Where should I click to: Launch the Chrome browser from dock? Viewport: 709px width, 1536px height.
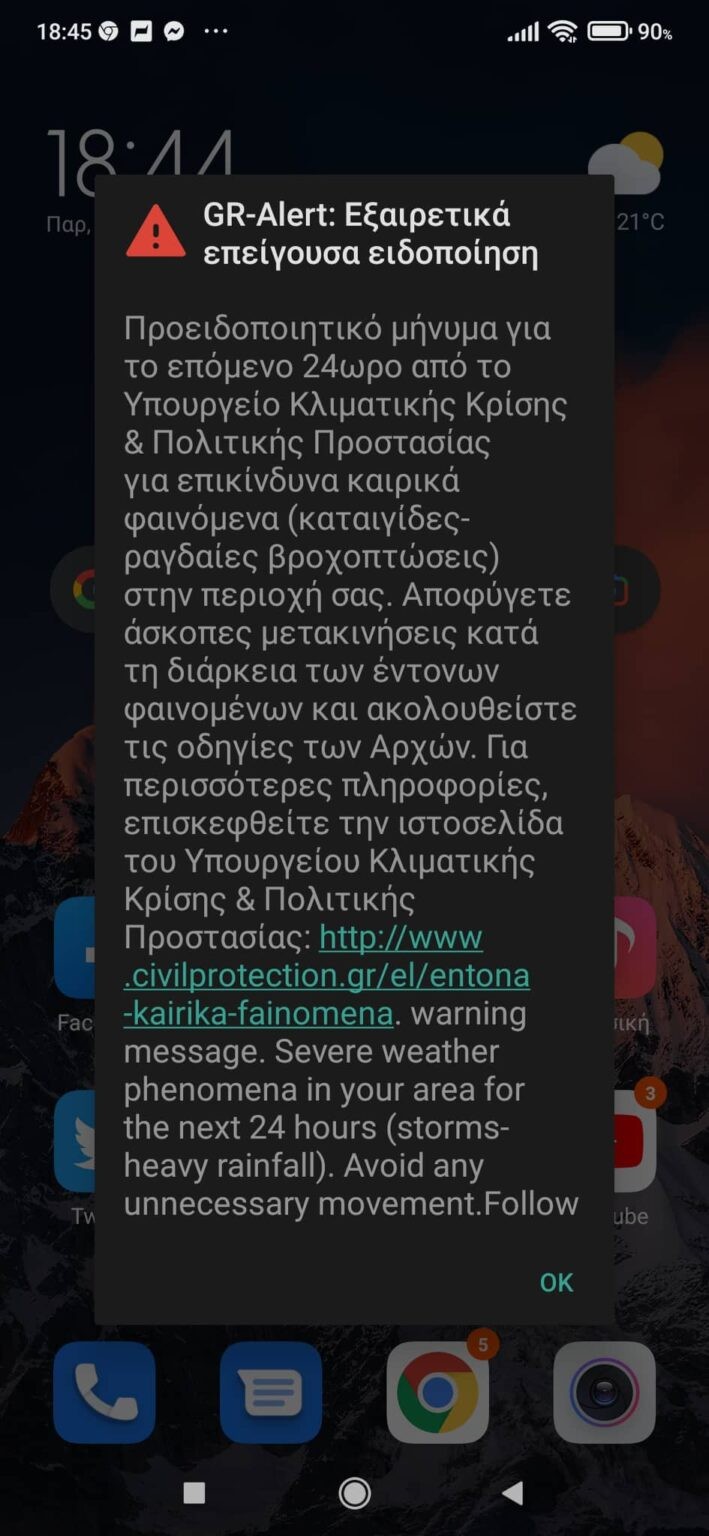coord(437,1392)
